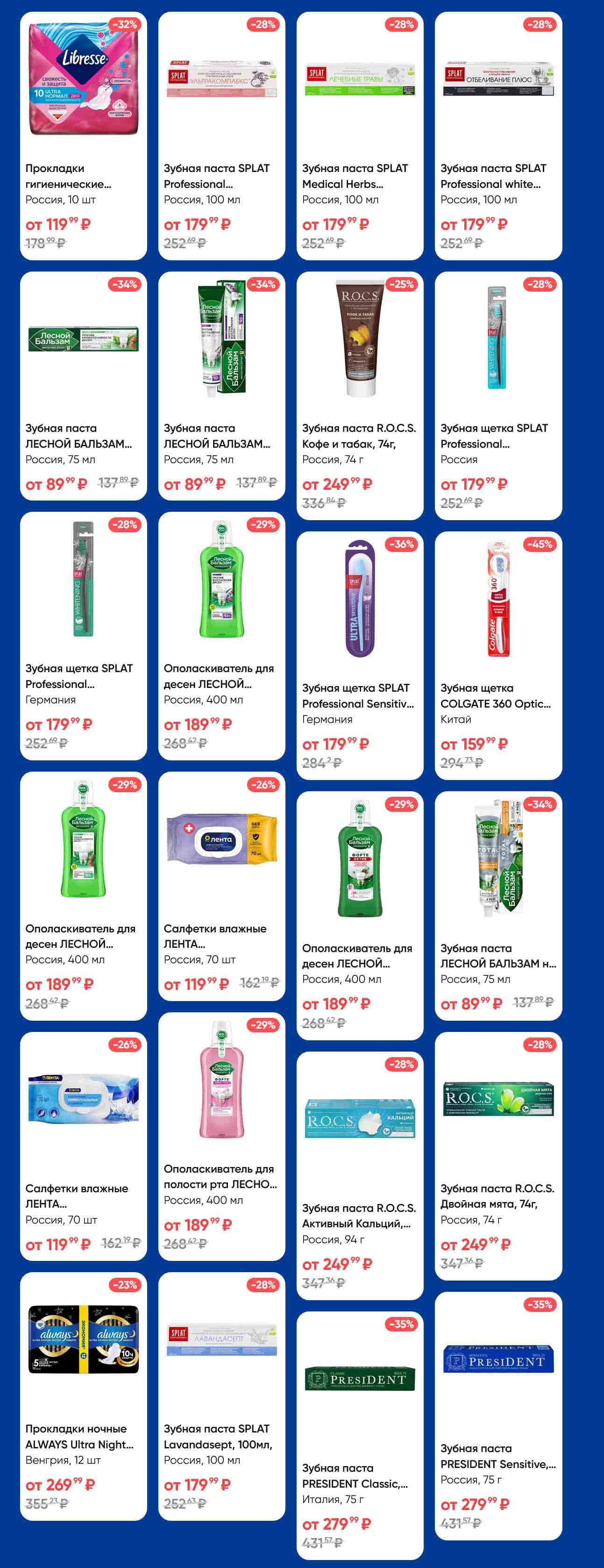Screen dimensions: 604x1568
Task: View the SPLAT Professional toothbrush from Россия
Action: (x=498, y=396)
